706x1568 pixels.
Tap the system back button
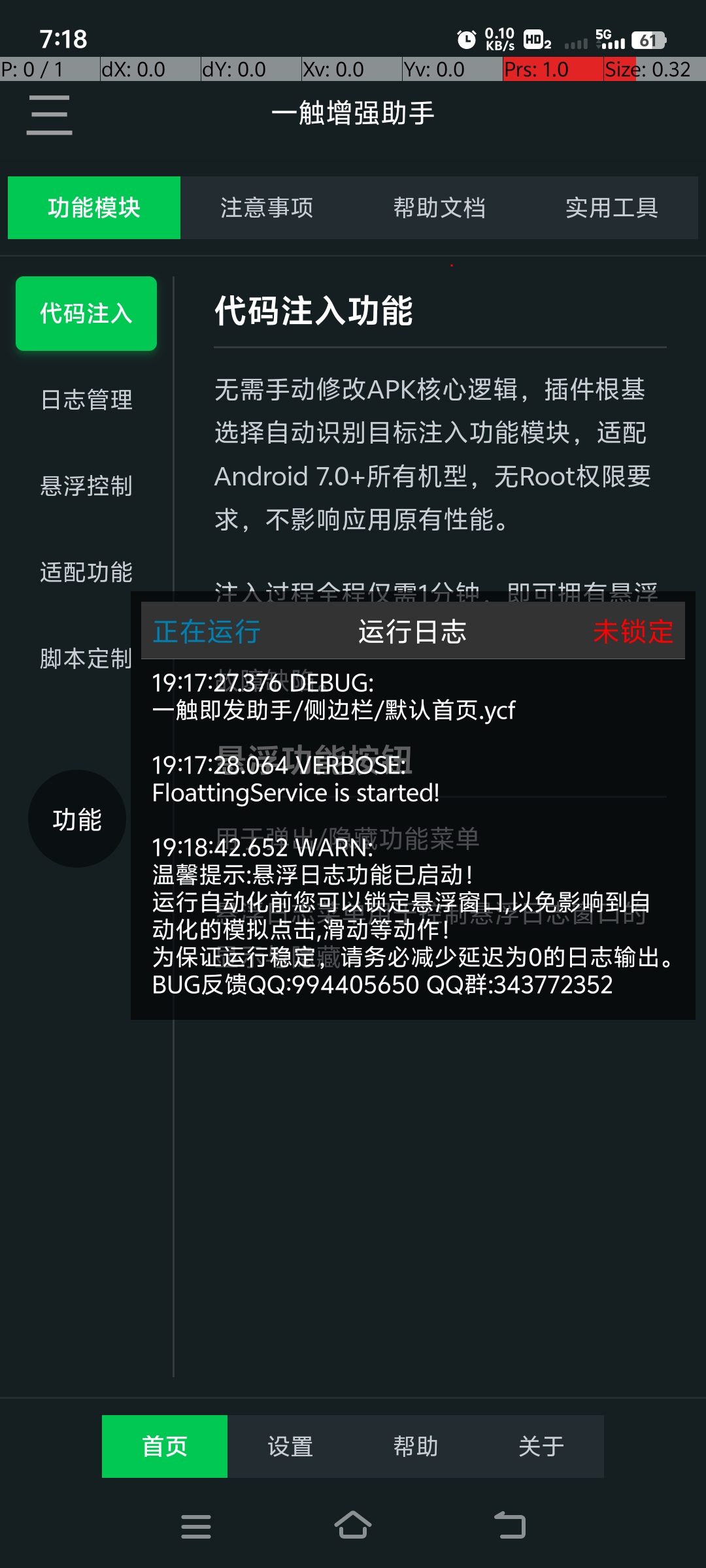[510, 1526]
